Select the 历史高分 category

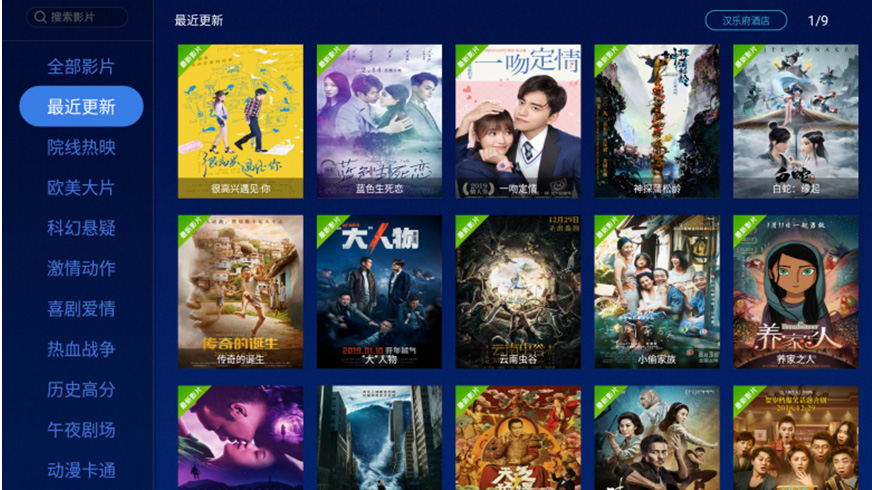click(x=81, y=389)
